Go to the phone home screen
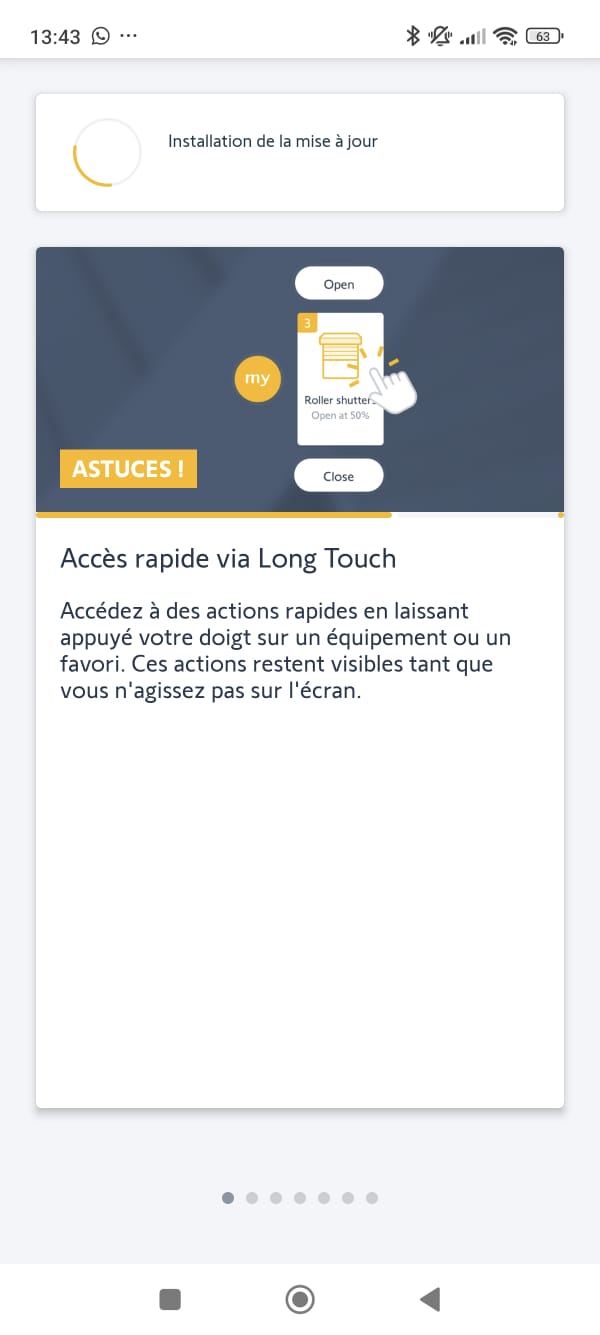The width and height of the screenshot is (600, 1335). click(300, 1299)
